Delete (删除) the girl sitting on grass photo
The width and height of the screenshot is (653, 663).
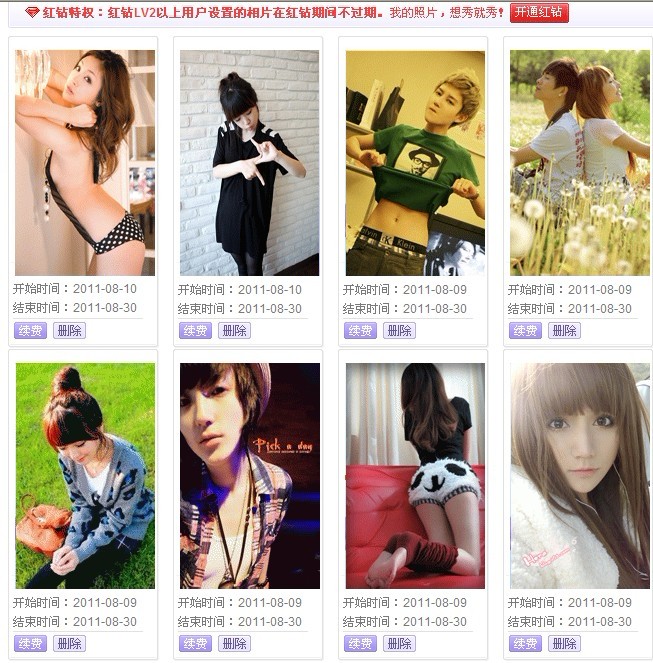(69, 643)
